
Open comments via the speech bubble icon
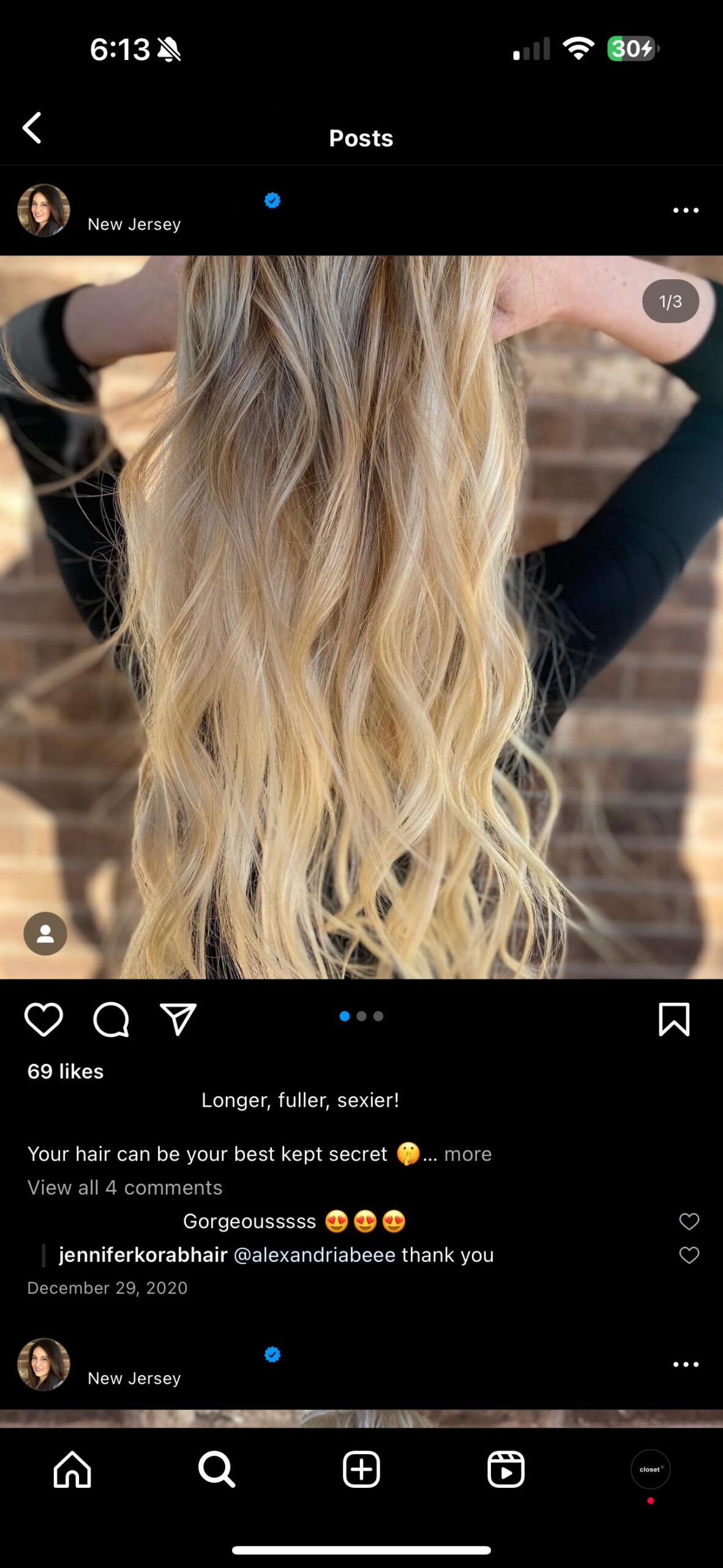click(x=111, y=1020)
